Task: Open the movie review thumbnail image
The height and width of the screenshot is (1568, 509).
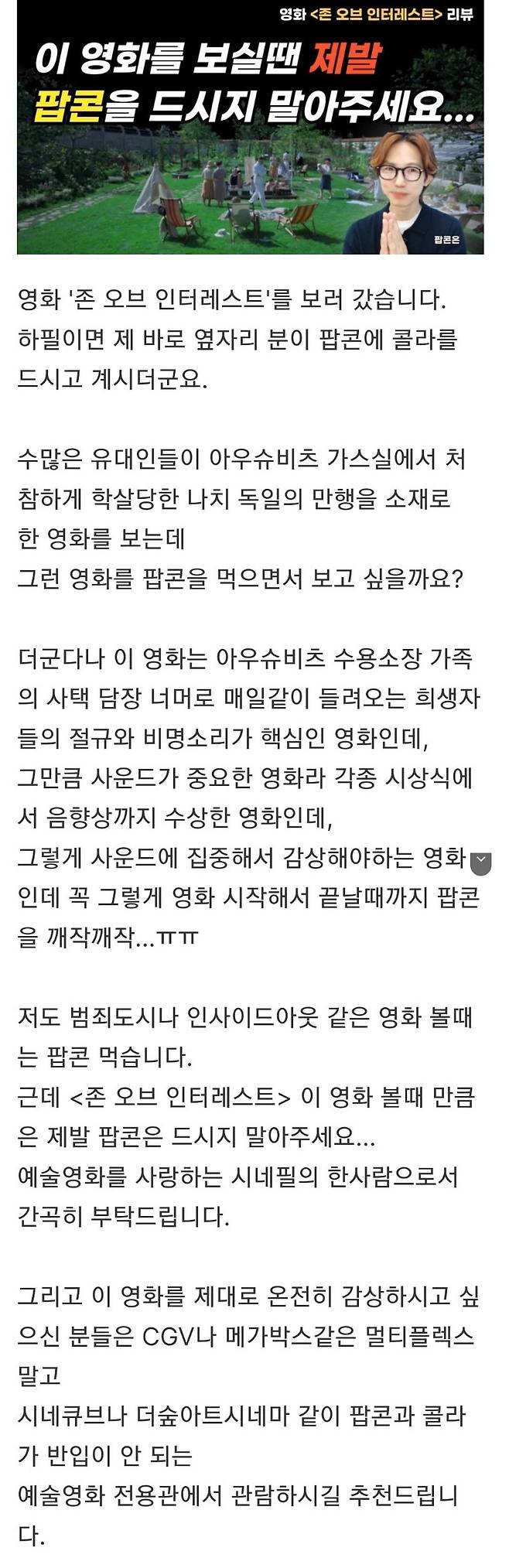Action: tap(250, 128)
